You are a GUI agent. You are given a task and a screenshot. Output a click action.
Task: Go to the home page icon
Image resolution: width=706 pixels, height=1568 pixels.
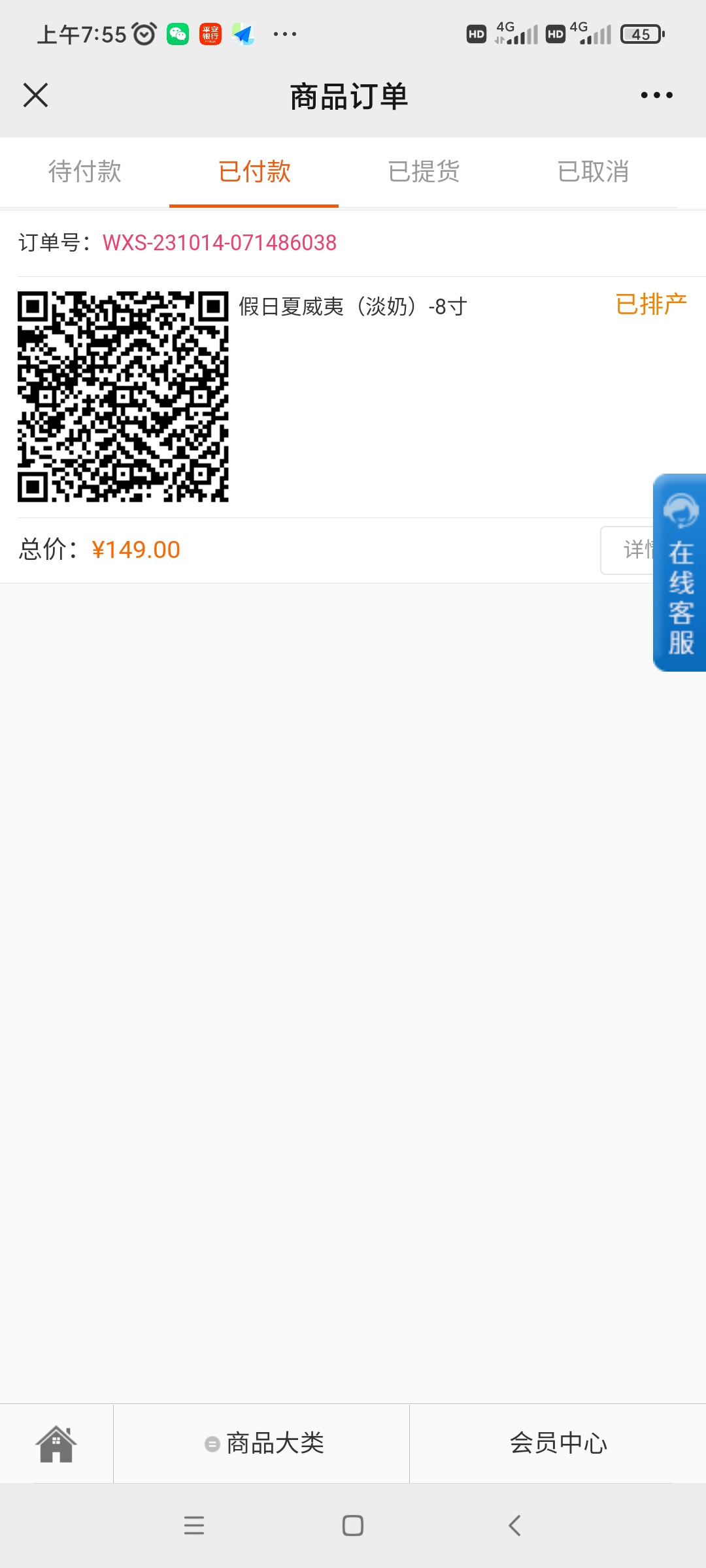pos(56,1443)
